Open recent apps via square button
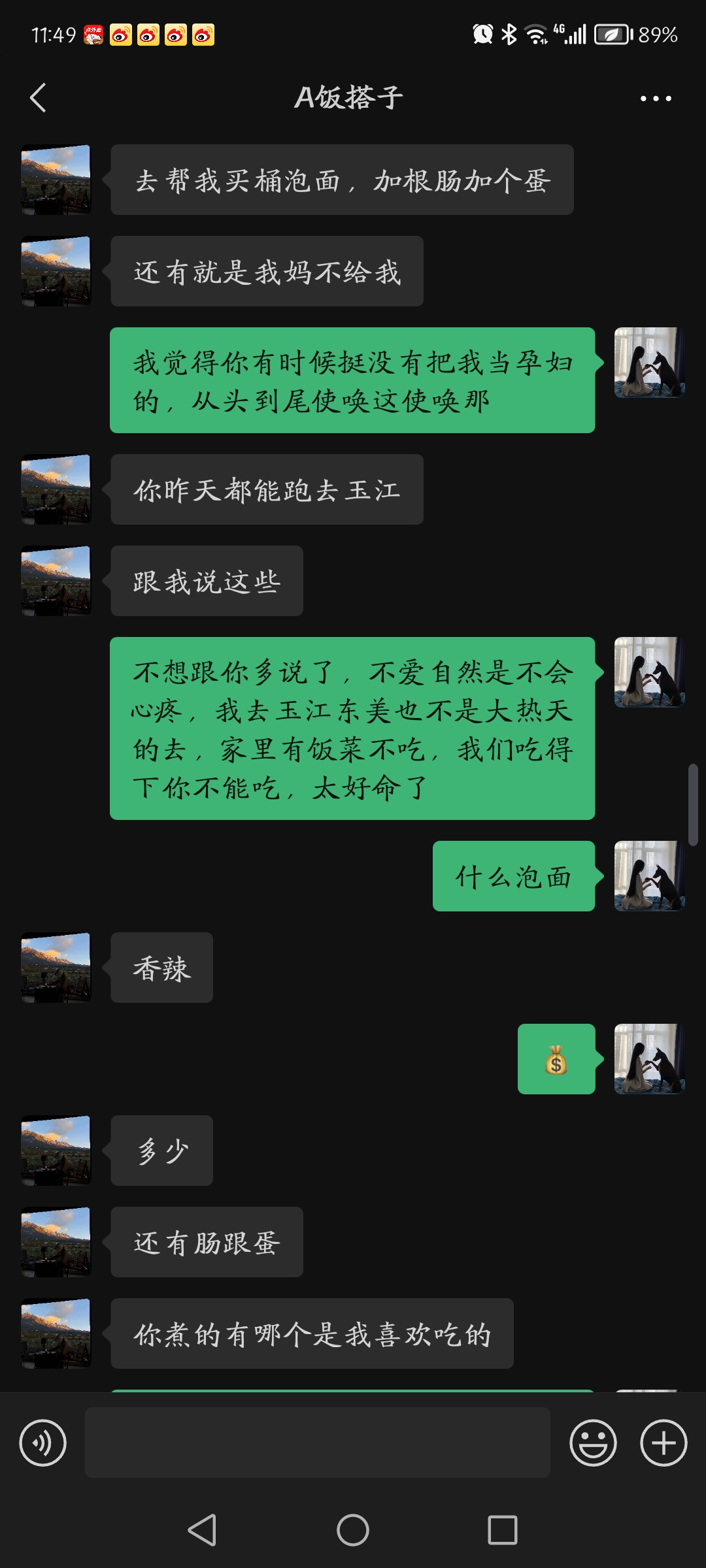The width and height of the screenshot is (706, 1568). [502, 1530]
